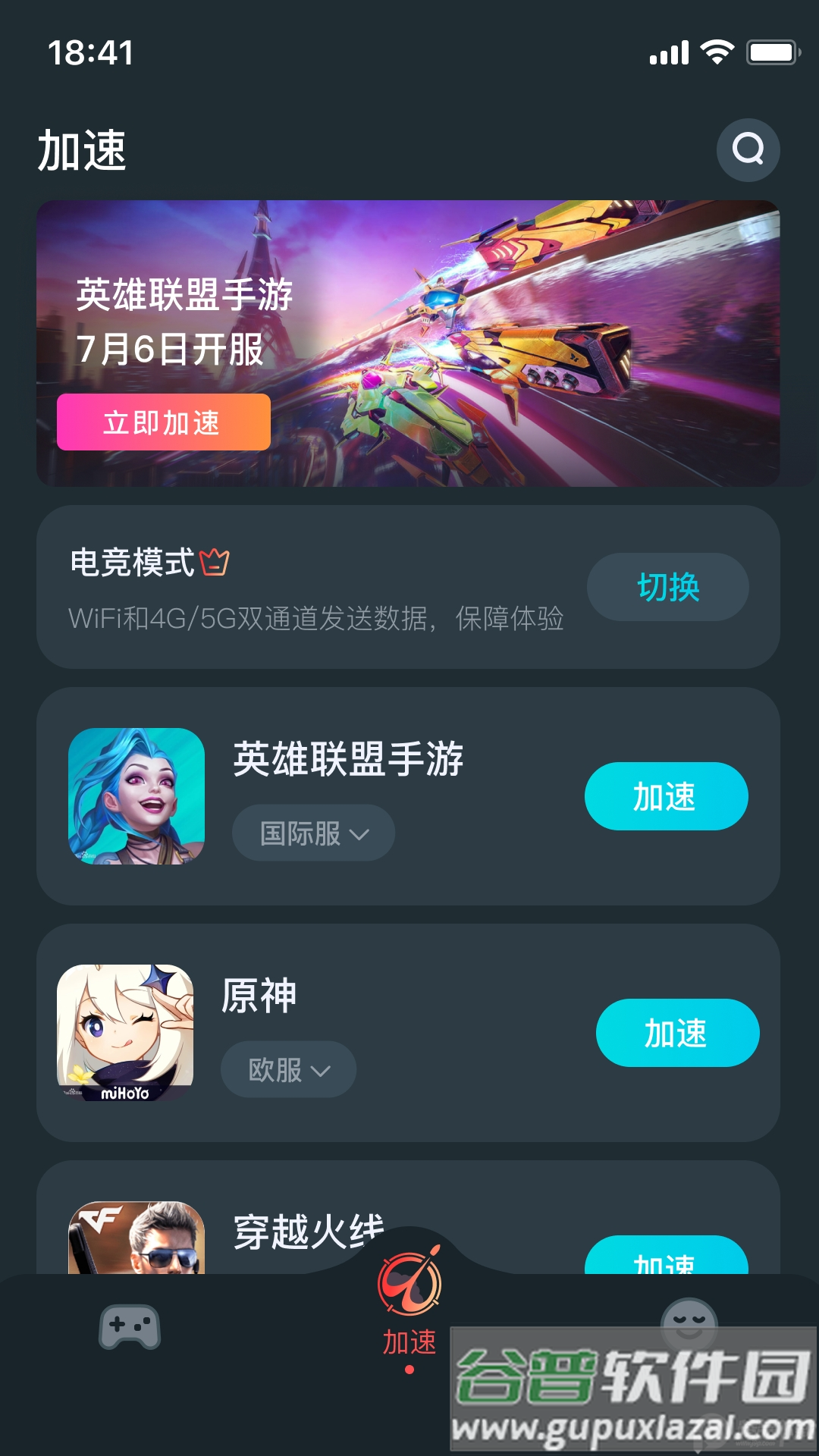Start acceleration for 原神

[677, 1031]
